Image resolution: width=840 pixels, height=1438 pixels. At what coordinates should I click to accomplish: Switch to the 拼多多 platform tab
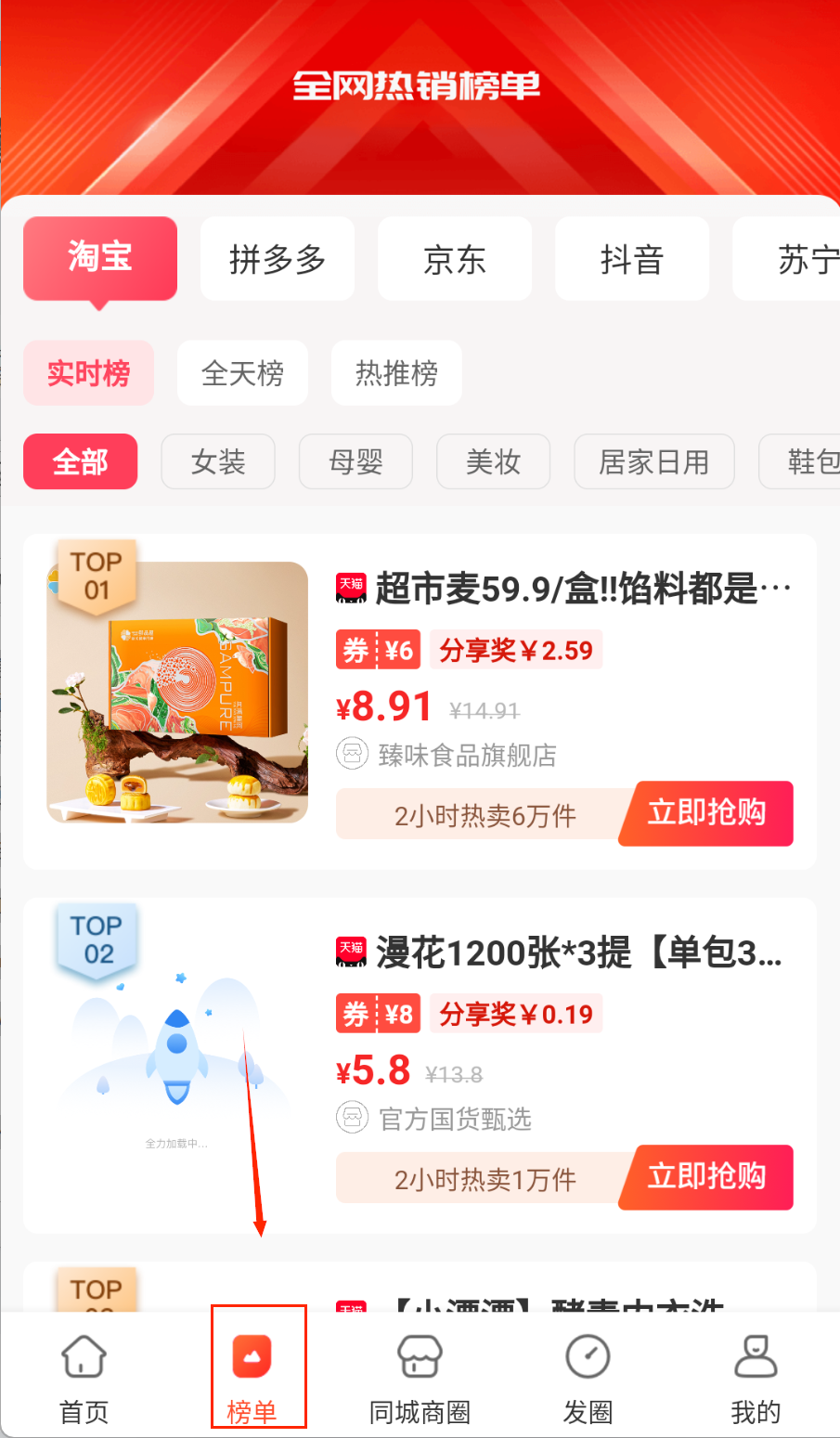tap(278, 259)
